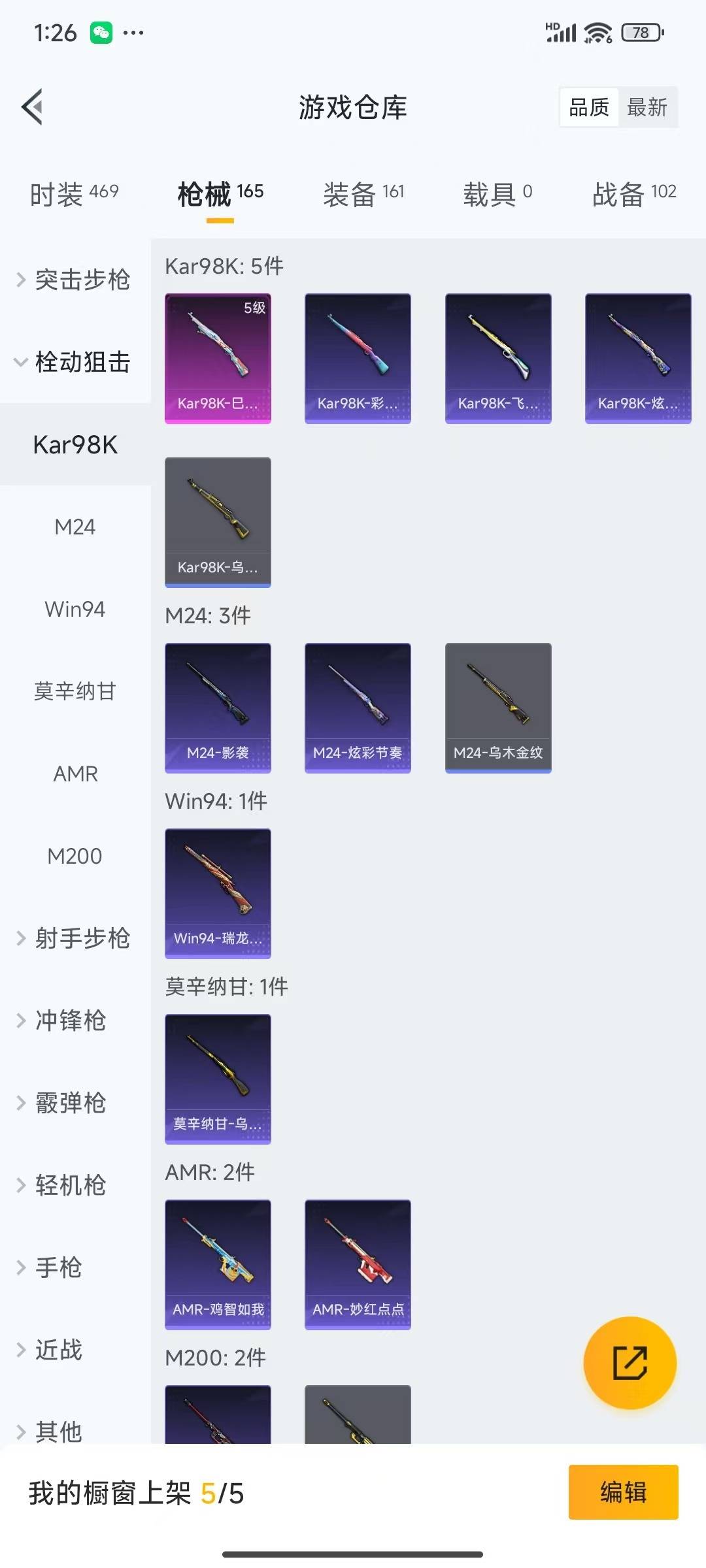This screenshot has width=706, height=1568.
Task: Tap the 编辑 button
Action: click(623, 1492)
